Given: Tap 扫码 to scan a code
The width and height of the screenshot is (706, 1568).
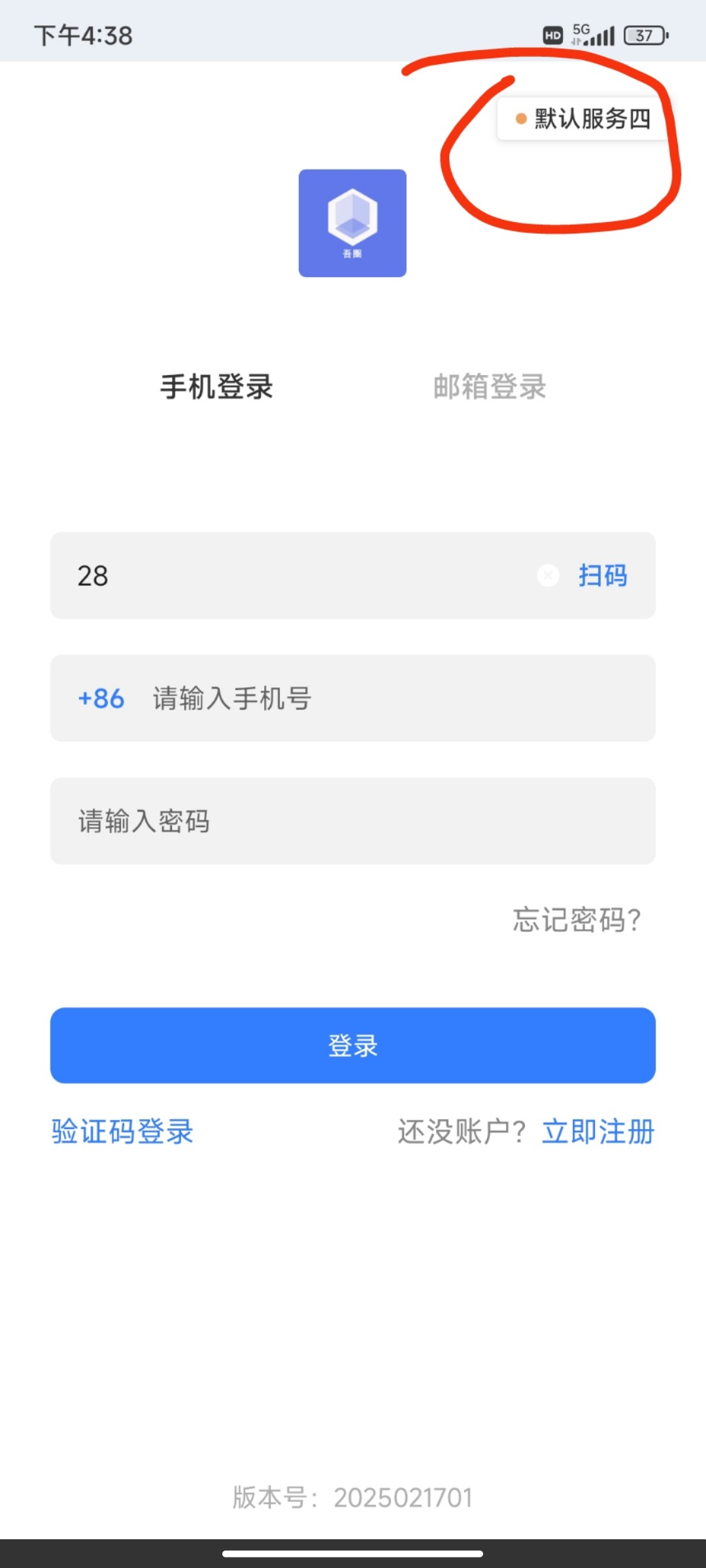Looking at the screenshot, I should [x=603, y=576].
